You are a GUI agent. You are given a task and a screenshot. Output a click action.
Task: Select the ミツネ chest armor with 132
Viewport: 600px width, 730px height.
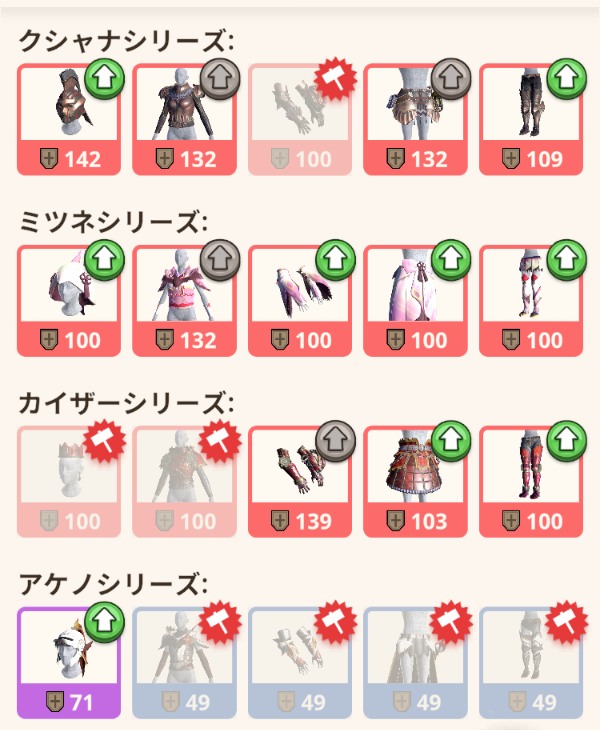[x=184, y=301]
